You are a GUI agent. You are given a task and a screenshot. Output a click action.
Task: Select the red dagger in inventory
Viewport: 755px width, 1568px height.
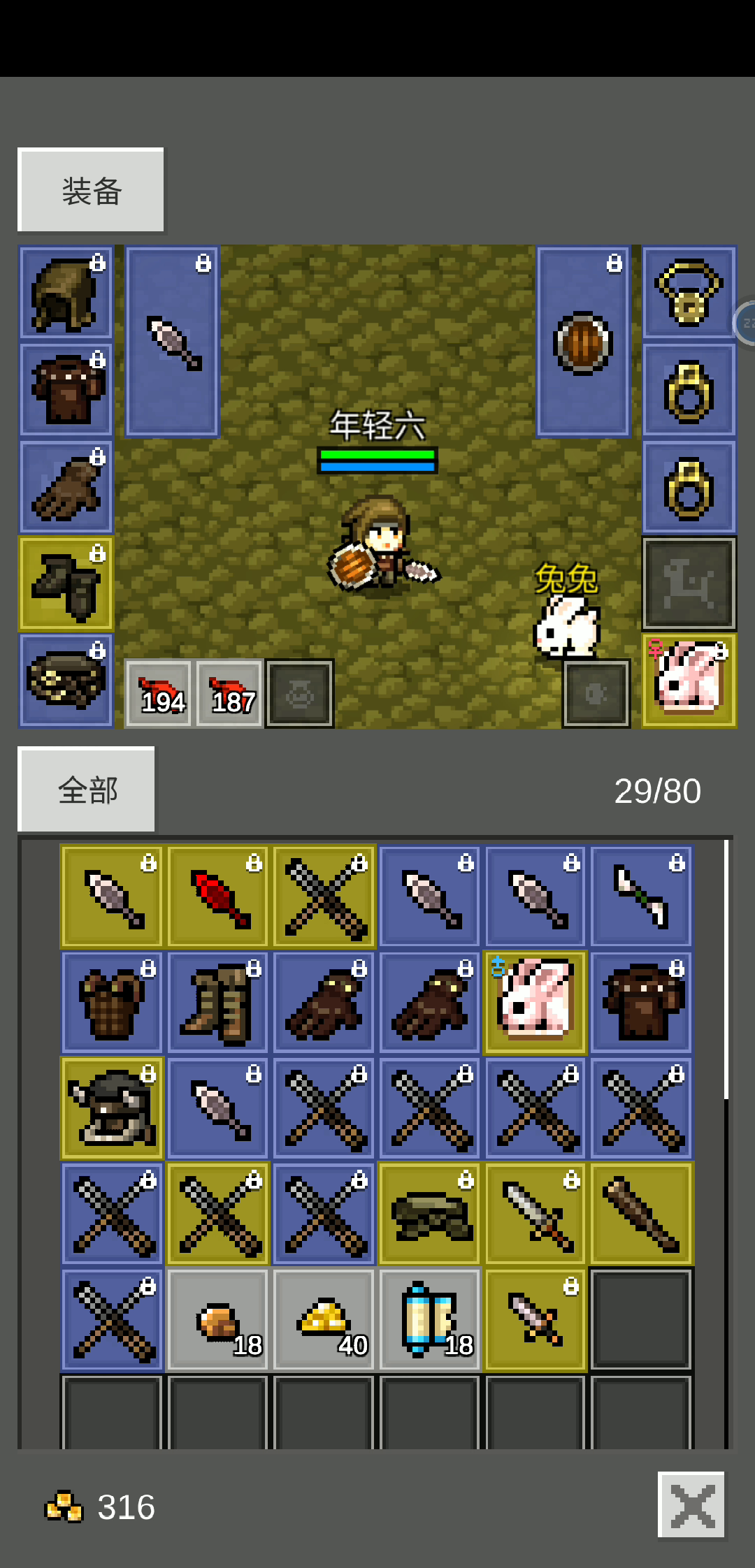[218, 897]
